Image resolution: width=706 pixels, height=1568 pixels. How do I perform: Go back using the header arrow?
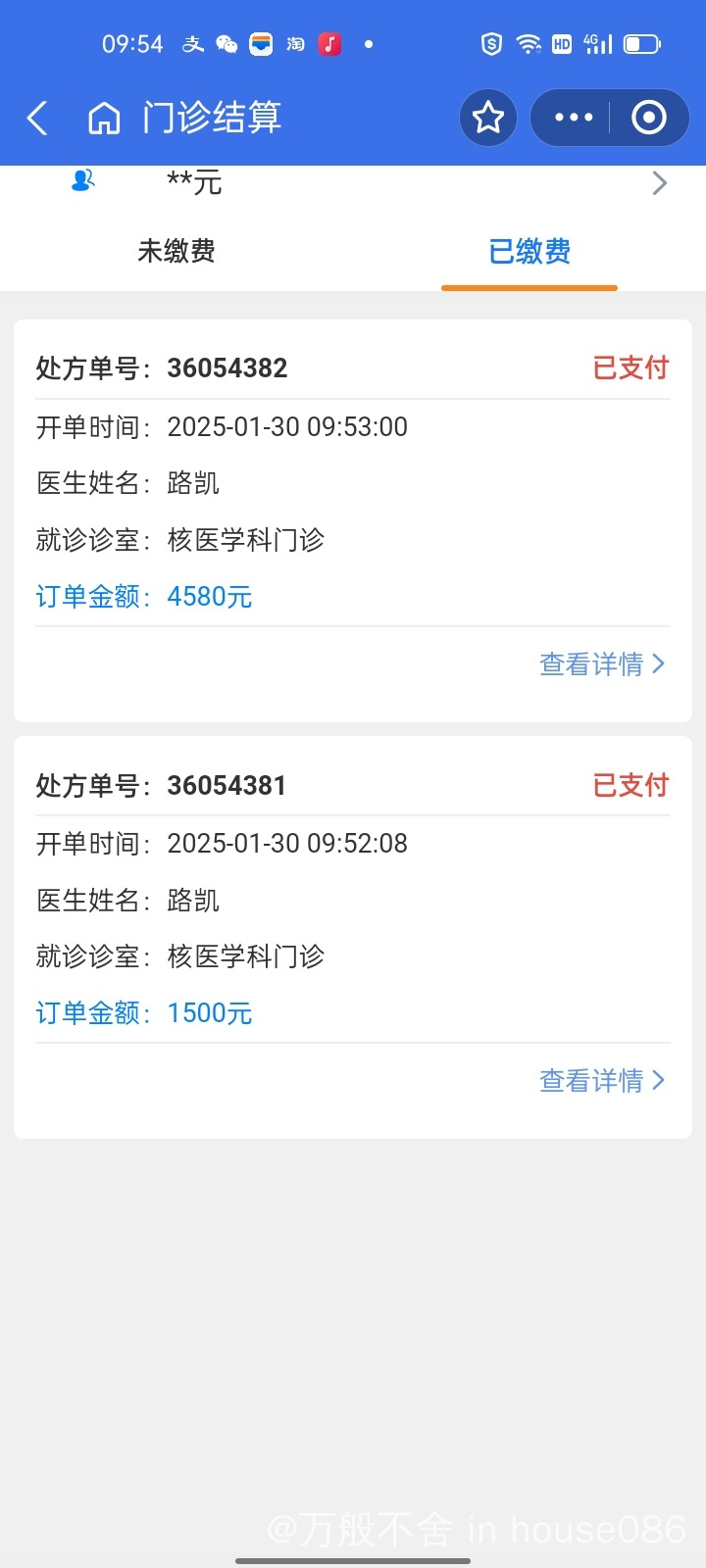[37, 119]
